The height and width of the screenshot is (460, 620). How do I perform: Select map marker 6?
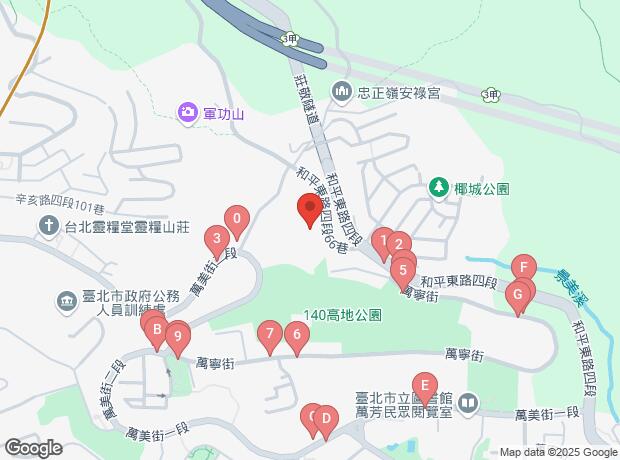click(x=295, y=336)
